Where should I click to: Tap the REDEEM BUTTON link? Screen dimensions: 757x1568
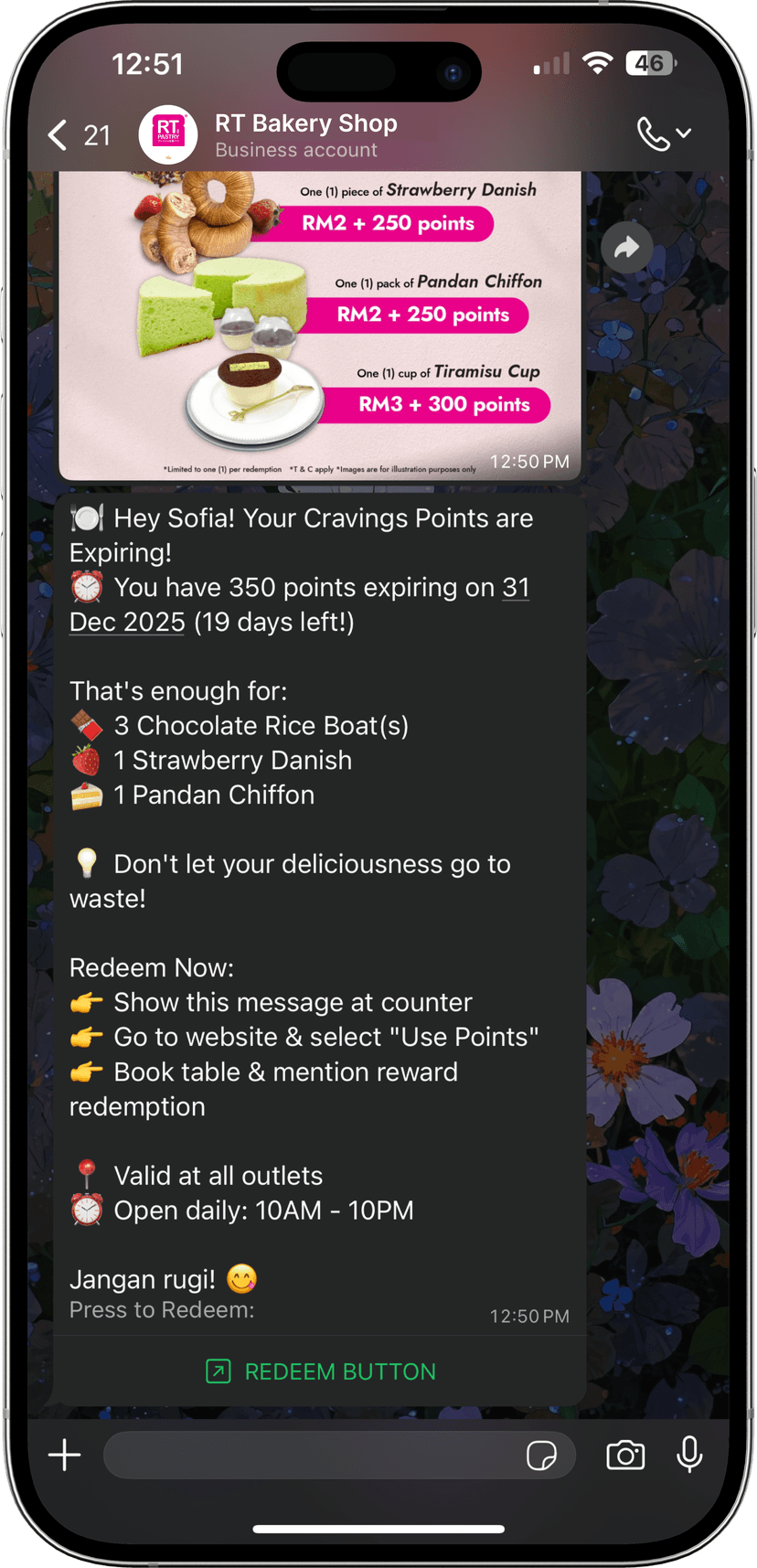point(320,1371)
